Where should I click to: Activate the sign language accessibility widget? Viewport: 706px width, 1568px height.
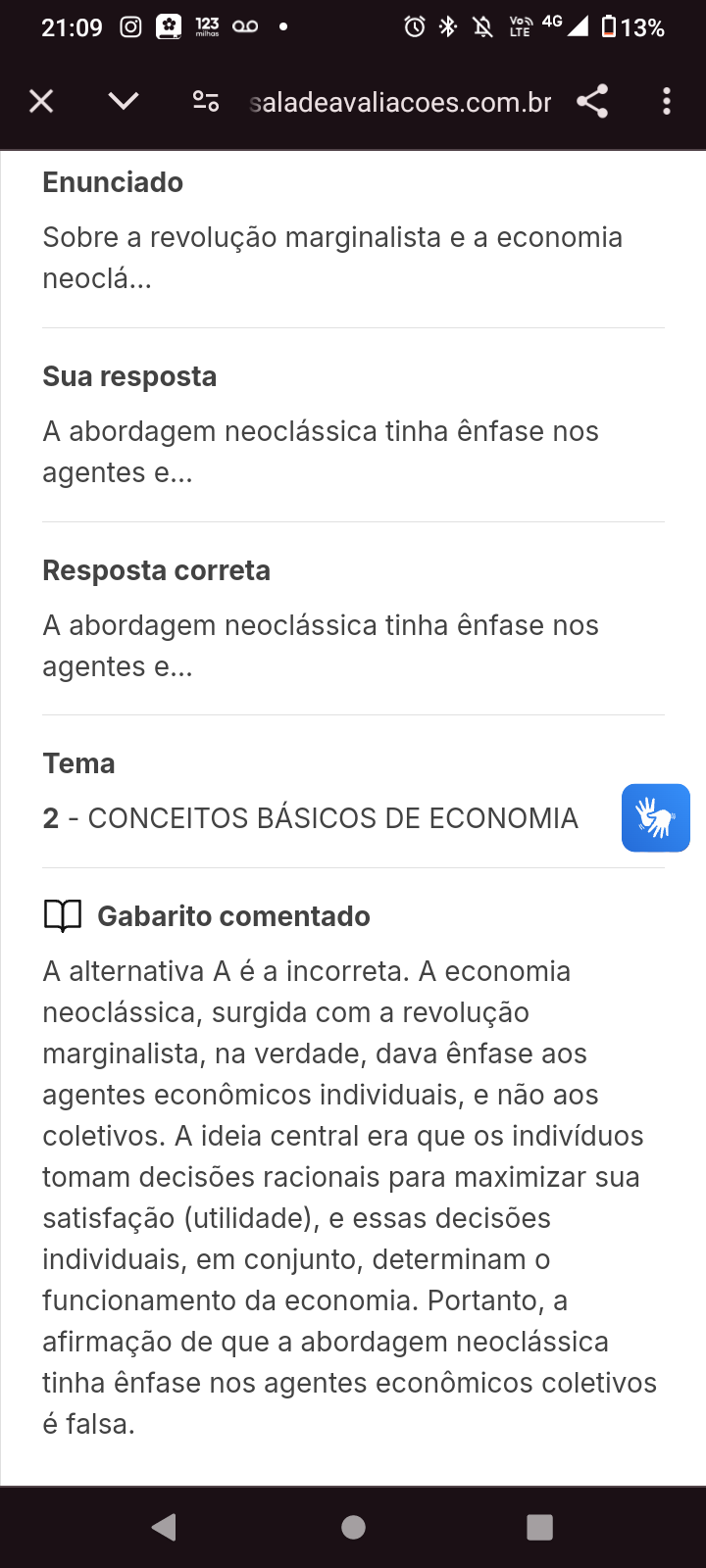click(x=655, y=817)
